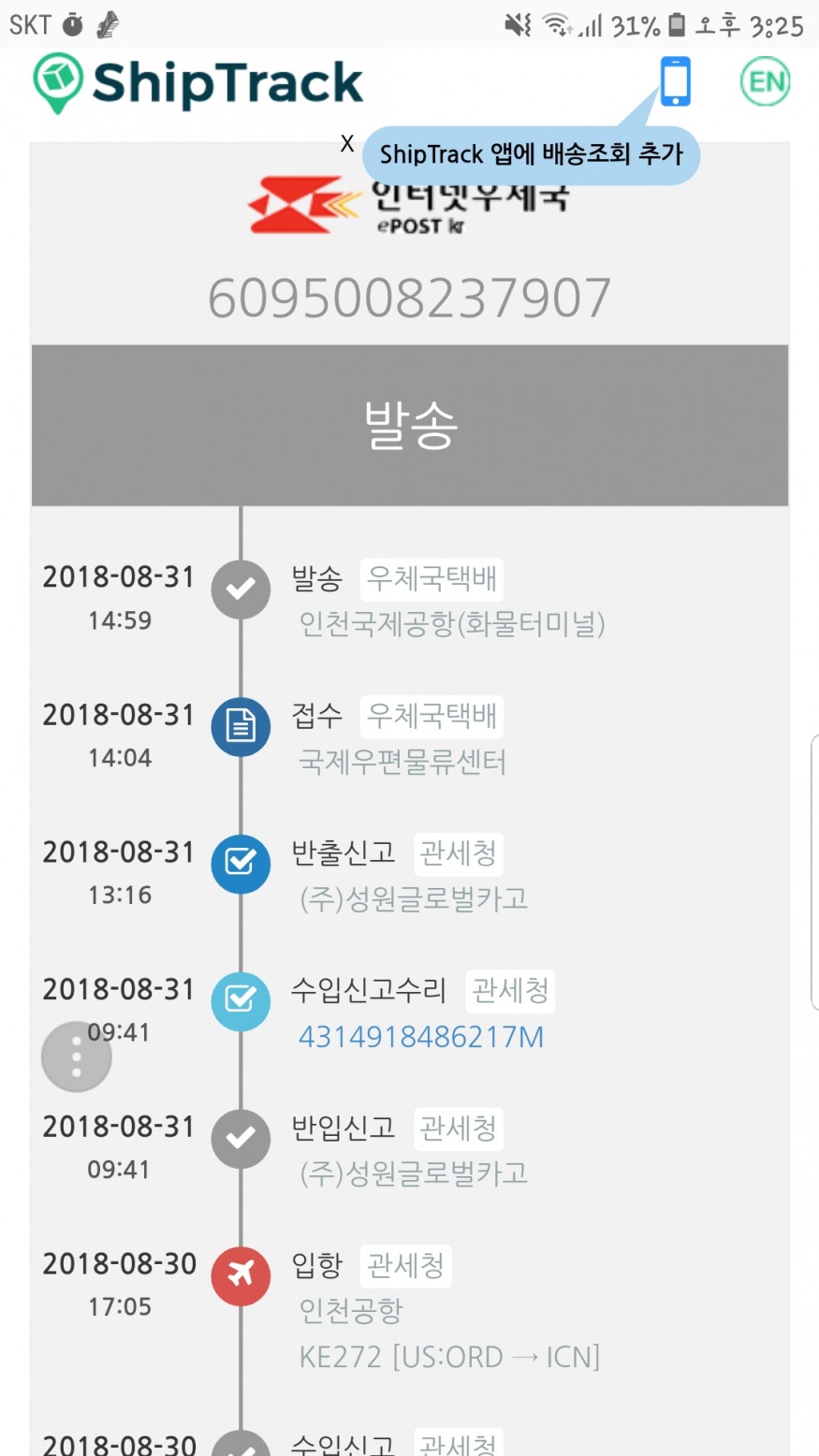Dismiss the ShipTrack app tooltip with X
The height and width of the screenshot is (1456, 819).
coord(347,144)
